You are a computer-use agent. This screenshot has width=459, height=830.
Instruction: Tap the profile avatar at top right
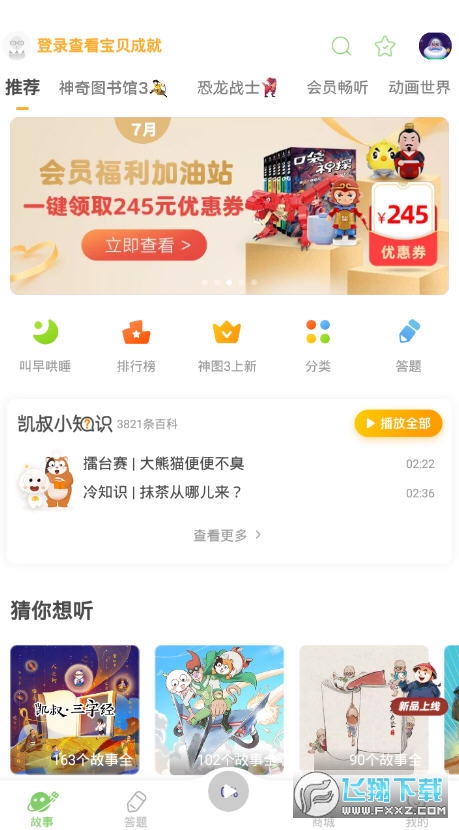[x=435, y=46]
